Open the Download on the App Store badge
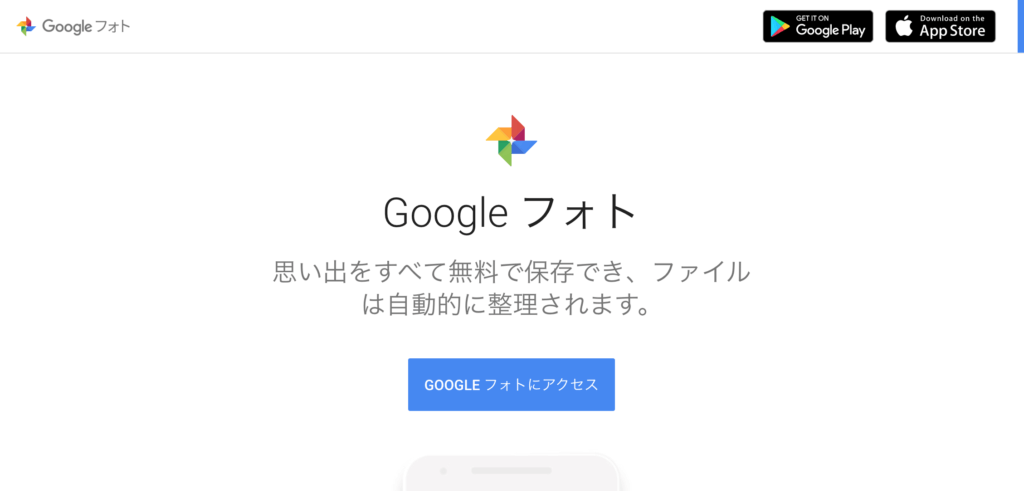1024x491 pixels. (940, 26)
